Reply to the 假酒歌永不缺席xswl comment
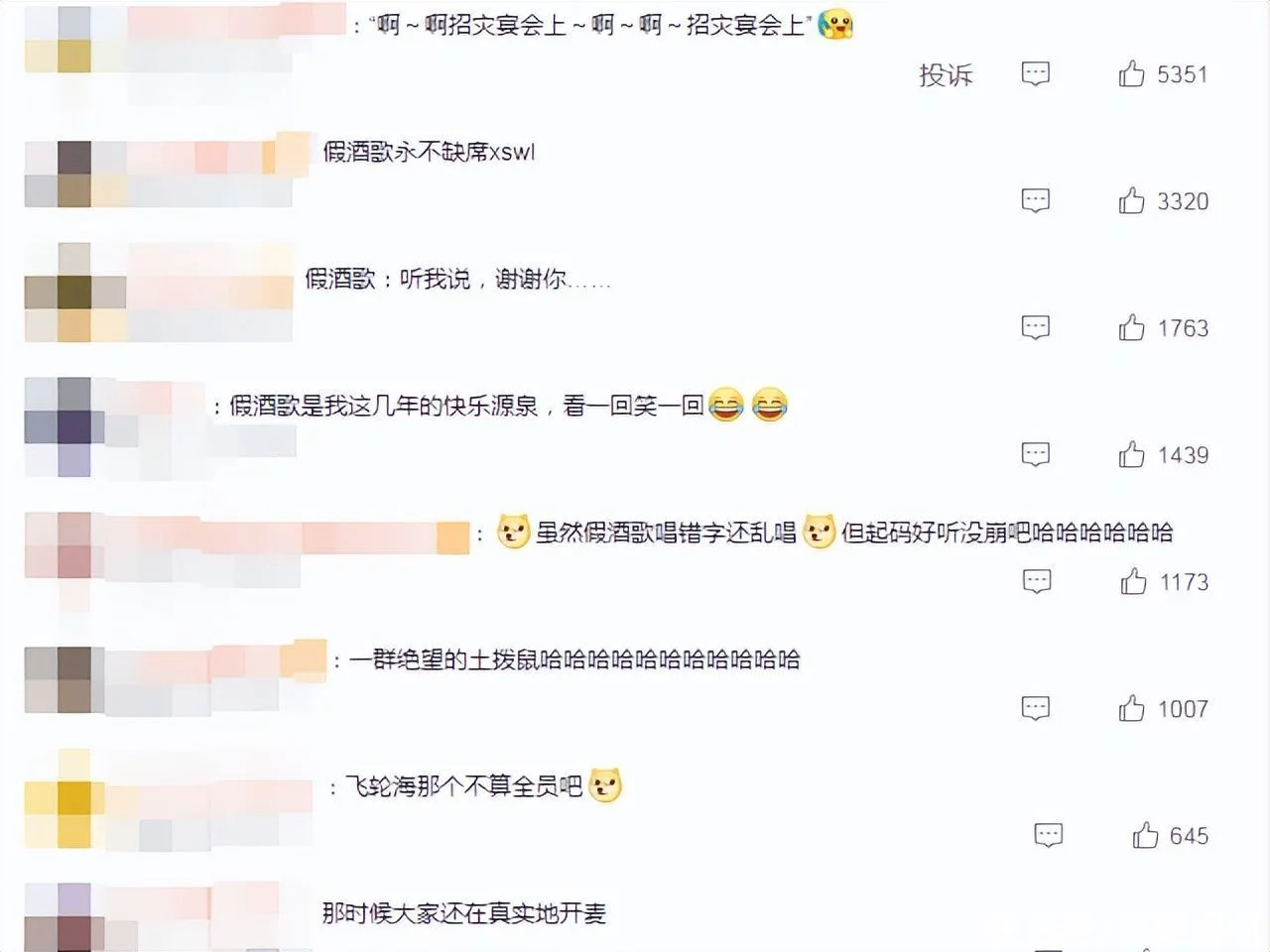Image resolution: width=1270 pixels, height=952 pixels. 1036,201
